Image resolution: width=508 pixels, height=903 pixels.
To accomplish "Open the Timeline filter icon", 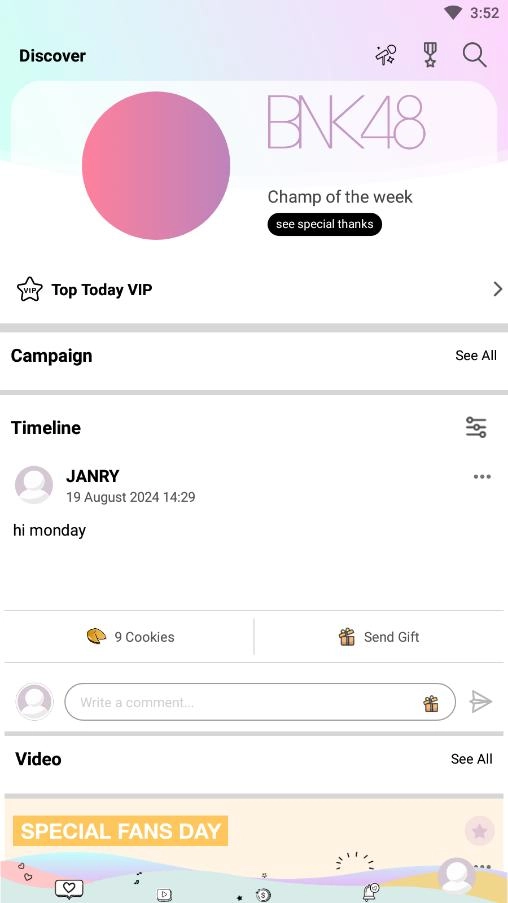I will (476, 427).
